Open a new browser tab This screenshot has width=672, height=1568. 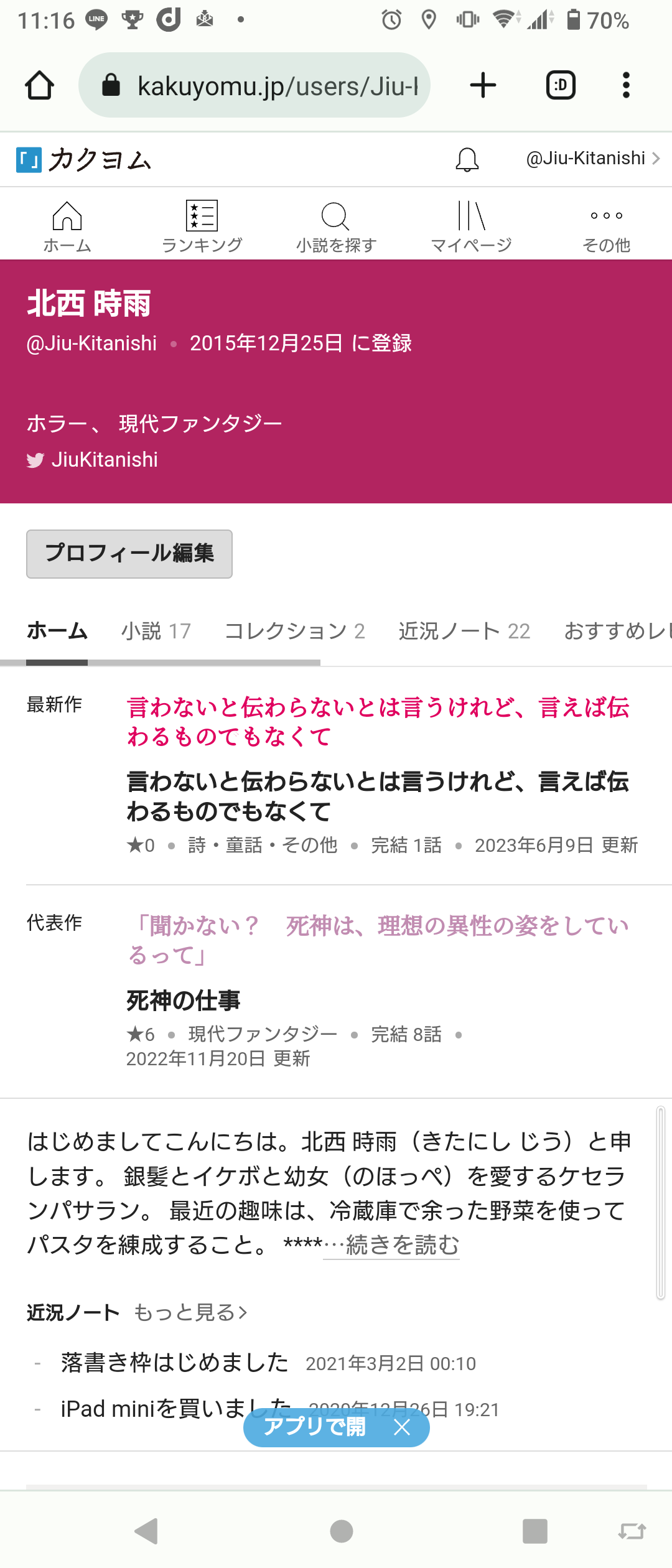pos(483,85)
